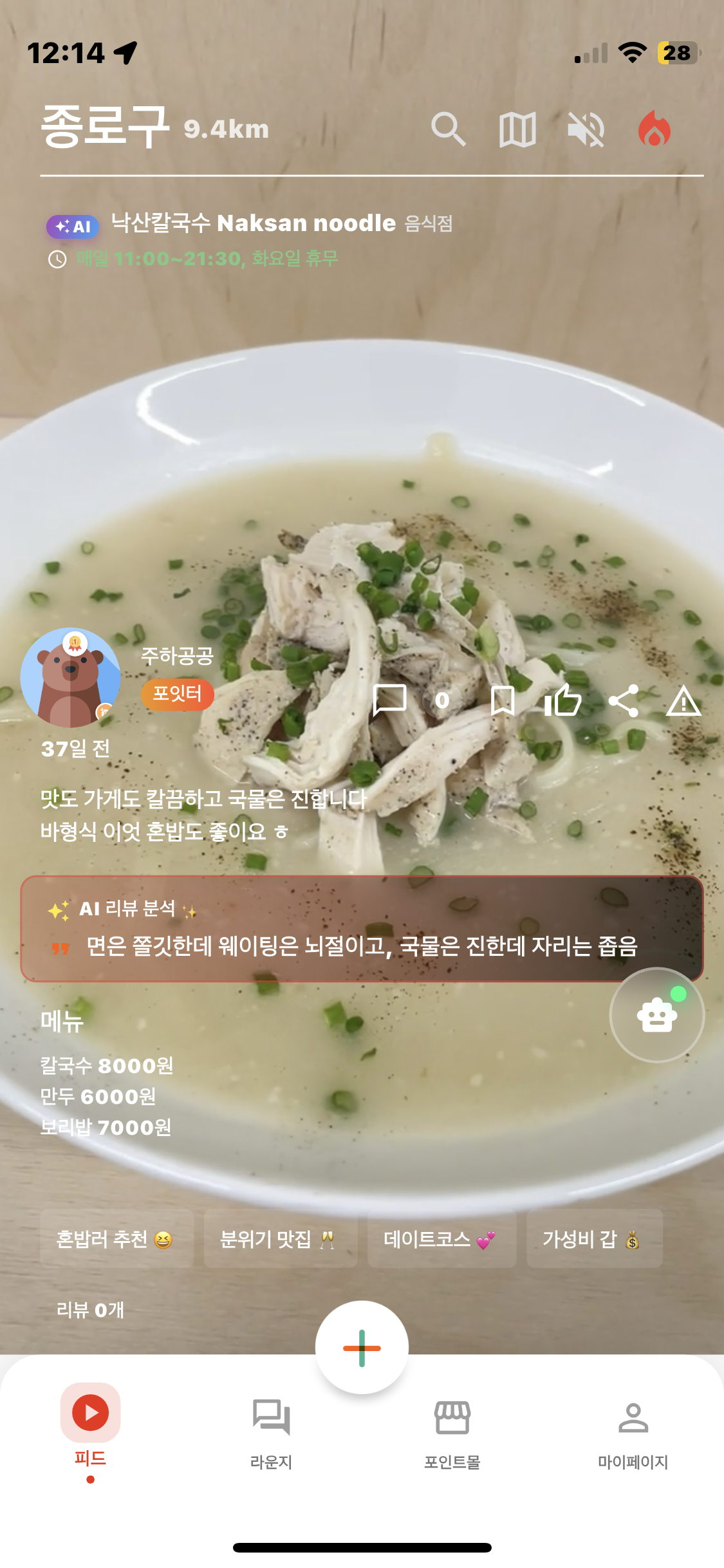Tap 낙산칼국수 Naksan noodle restaurant name
724x1568 pixels.
[x=252, y=224]
